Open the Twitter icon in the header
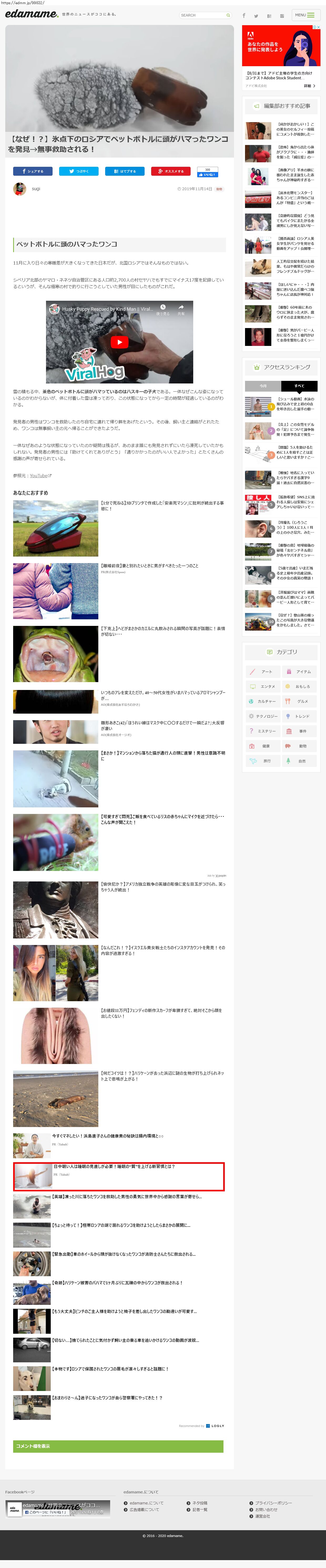326x1568 pixels. tap(256, 16)
